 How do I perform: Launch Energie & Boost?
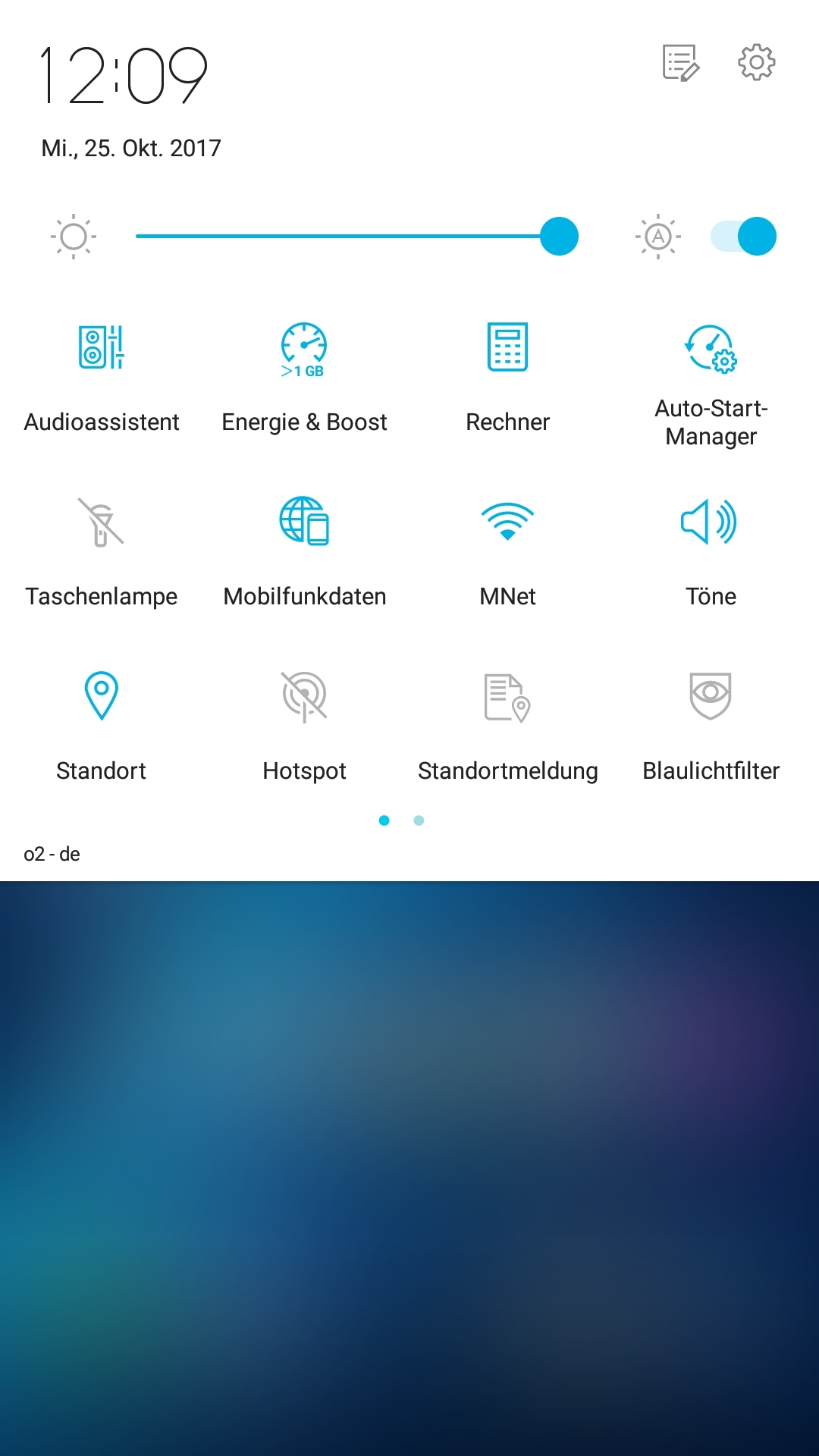[304, 348]
